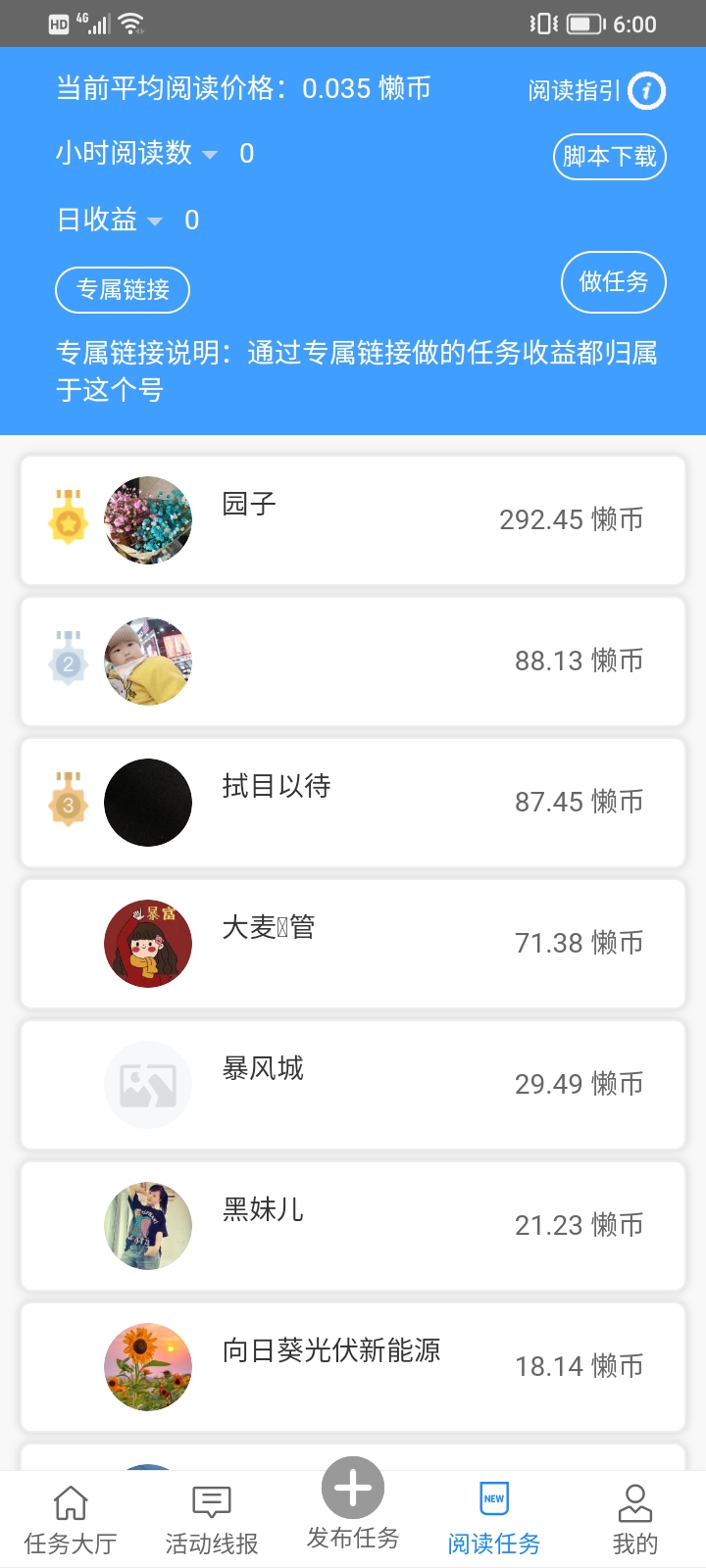Viewport: 706px width, 1568px height.
Task: Open 园子's ranking entry
Action: [353, 520]
